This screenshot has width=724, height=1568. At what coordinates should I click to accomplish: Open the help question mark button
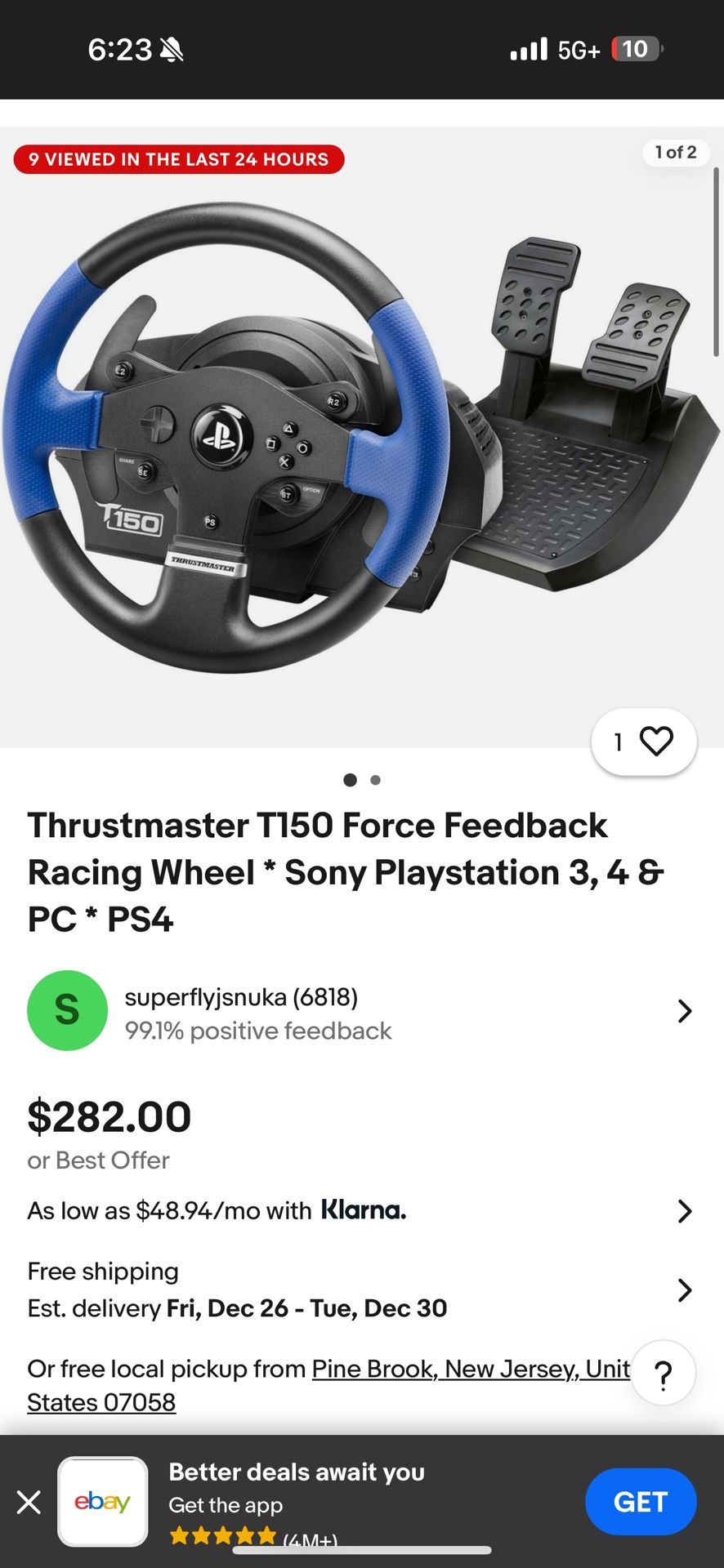tap(664, 1374)
